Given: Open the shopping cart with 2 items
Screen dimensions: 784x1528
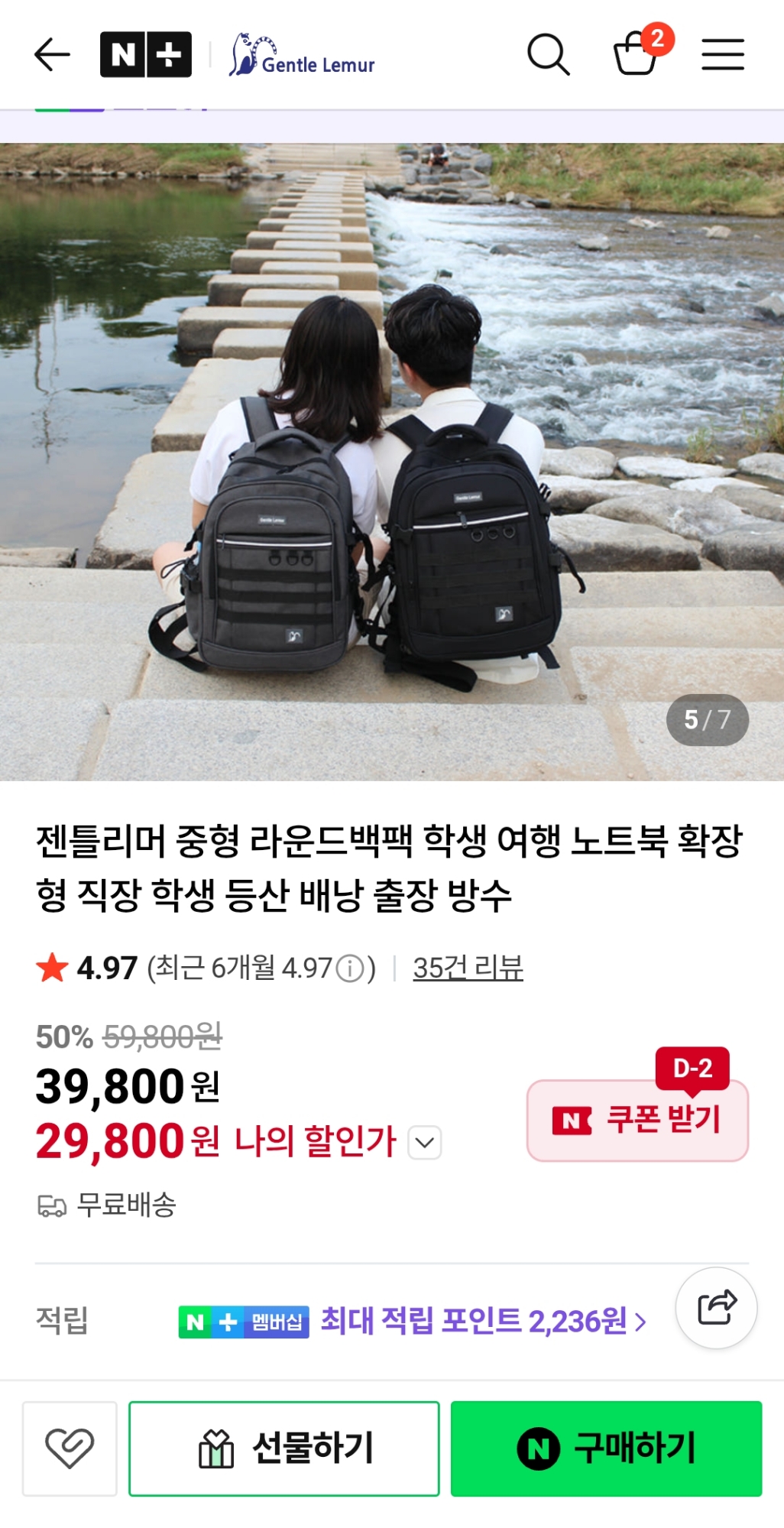Looking at the screenshot, I should [637, 54].
